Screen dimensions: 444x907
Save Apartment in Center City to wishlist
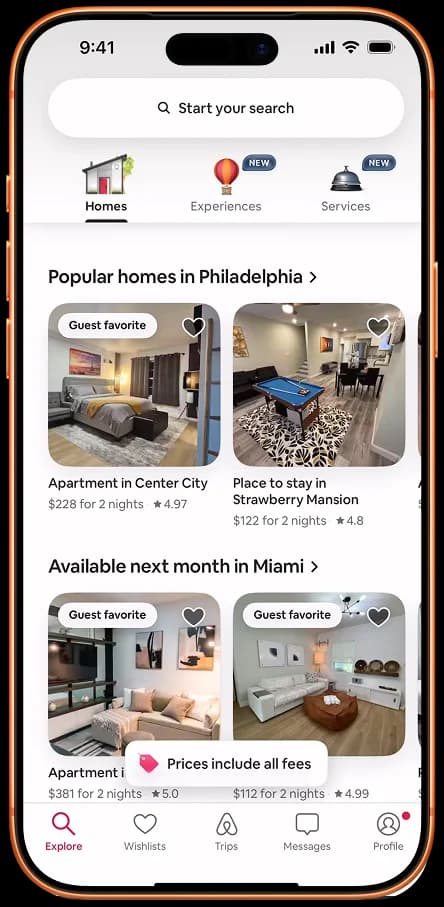[x=193, y=327]
